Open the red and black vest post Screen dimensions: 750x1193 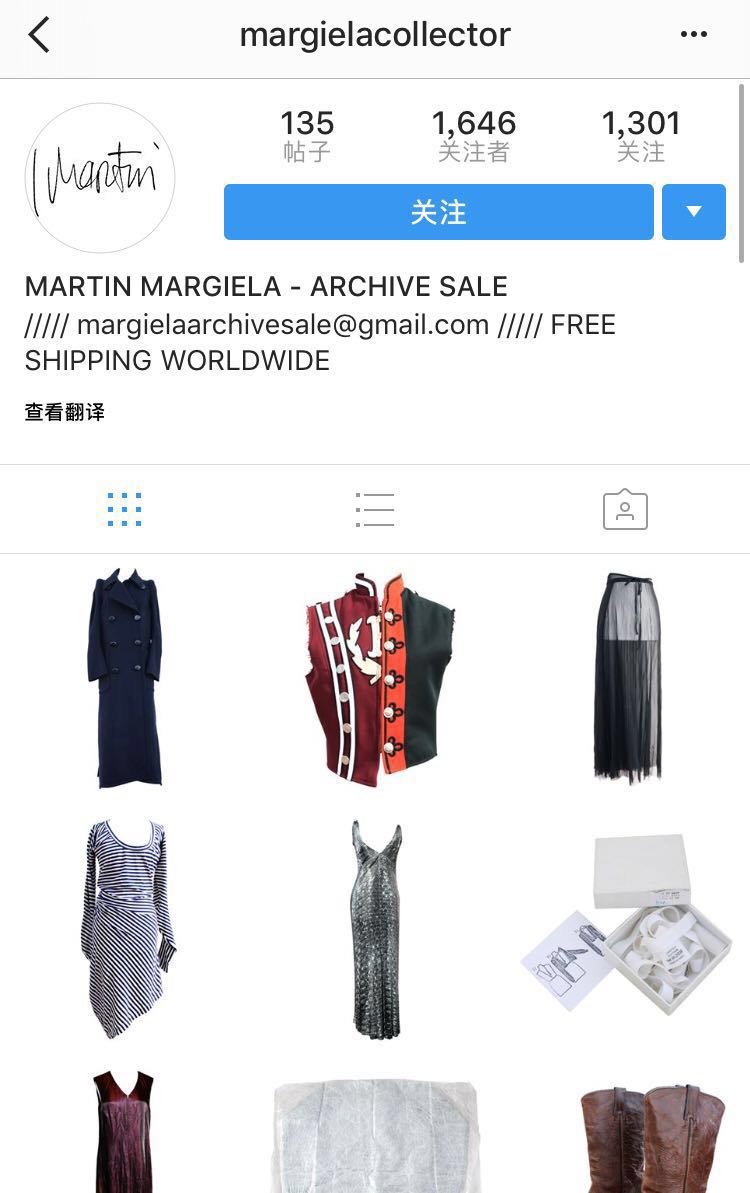[x=376, y=677]
